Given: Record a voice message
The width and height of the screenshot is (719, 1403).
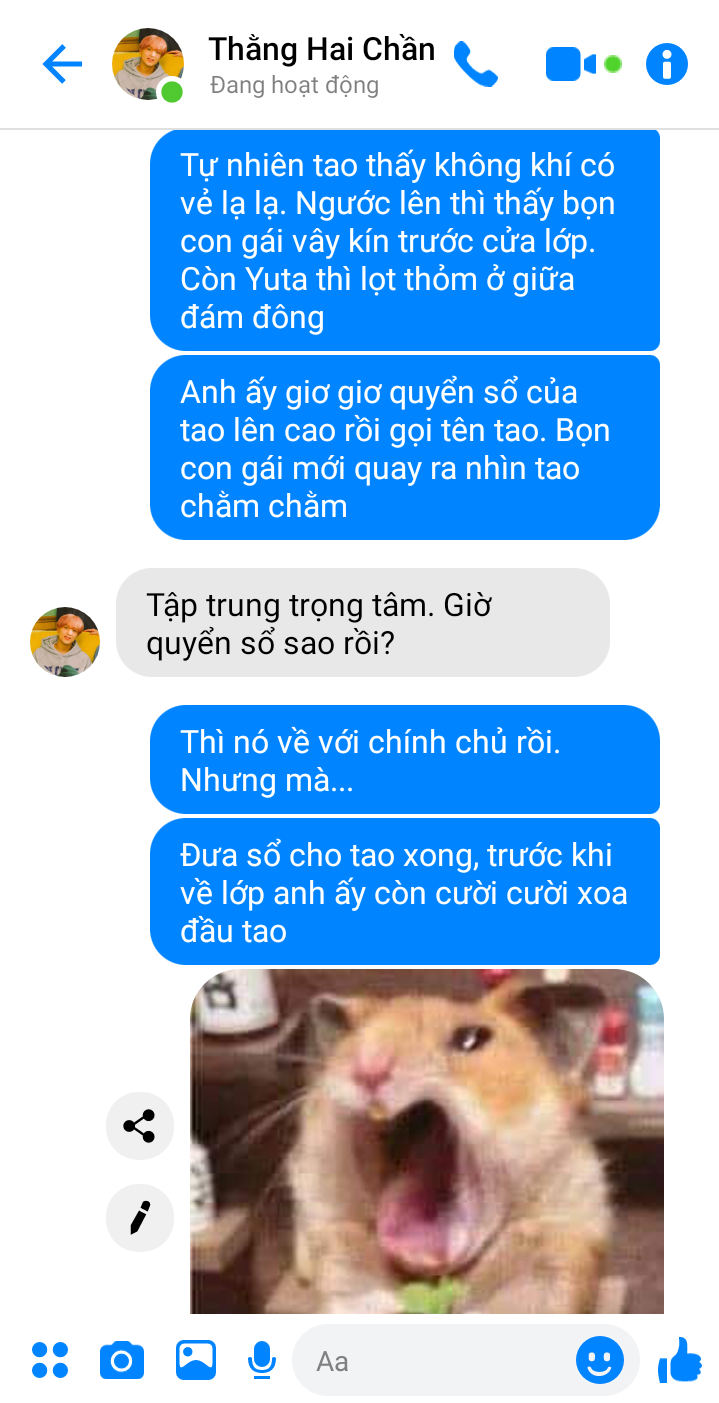Looking at the screenshot, I should (x=261, y=1360).
